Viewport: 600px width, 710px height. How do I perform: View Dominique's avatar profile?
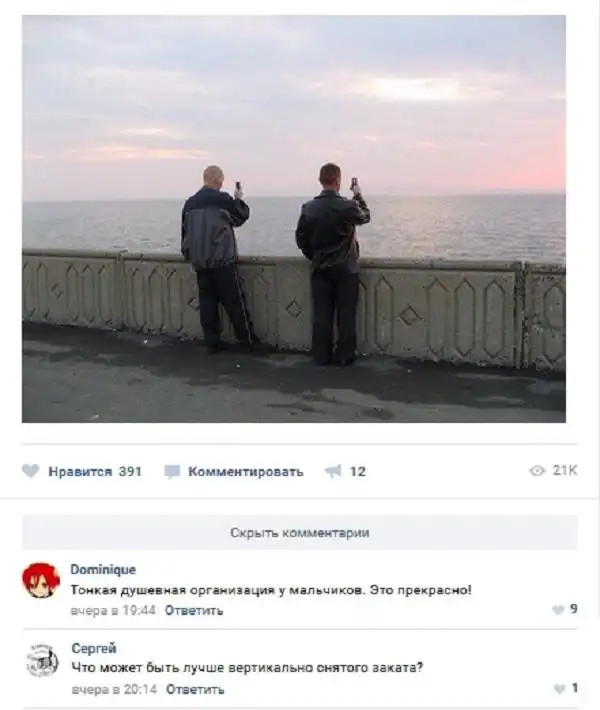pos(41,581)
